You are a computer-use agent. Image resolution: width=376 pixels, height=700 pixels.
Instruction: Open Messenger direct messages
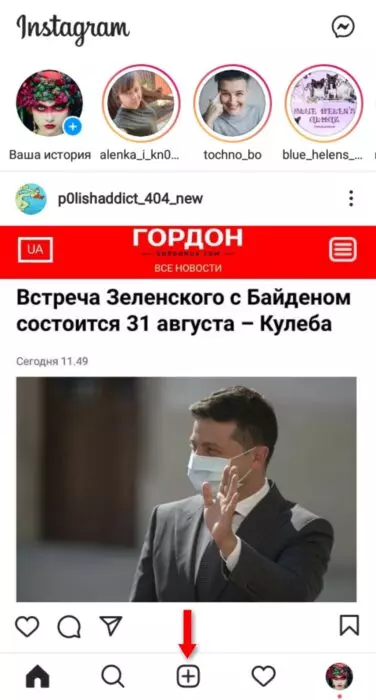343,27
